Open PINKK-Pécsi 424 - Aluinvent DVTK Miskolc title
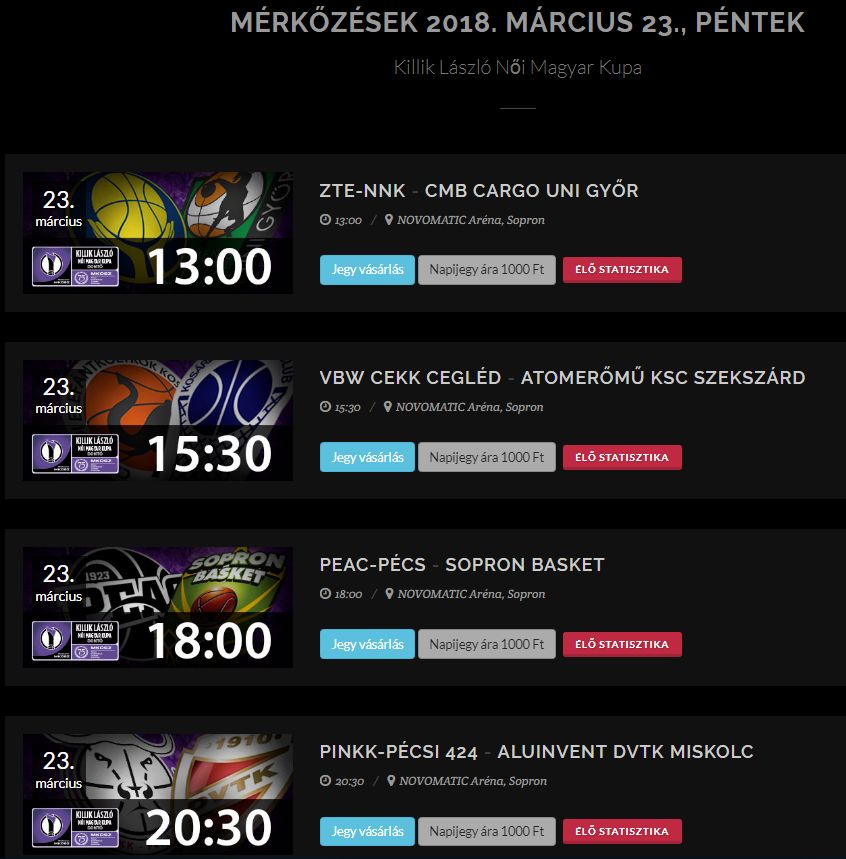This screenshot has width=846, height=859. point(536,752)
